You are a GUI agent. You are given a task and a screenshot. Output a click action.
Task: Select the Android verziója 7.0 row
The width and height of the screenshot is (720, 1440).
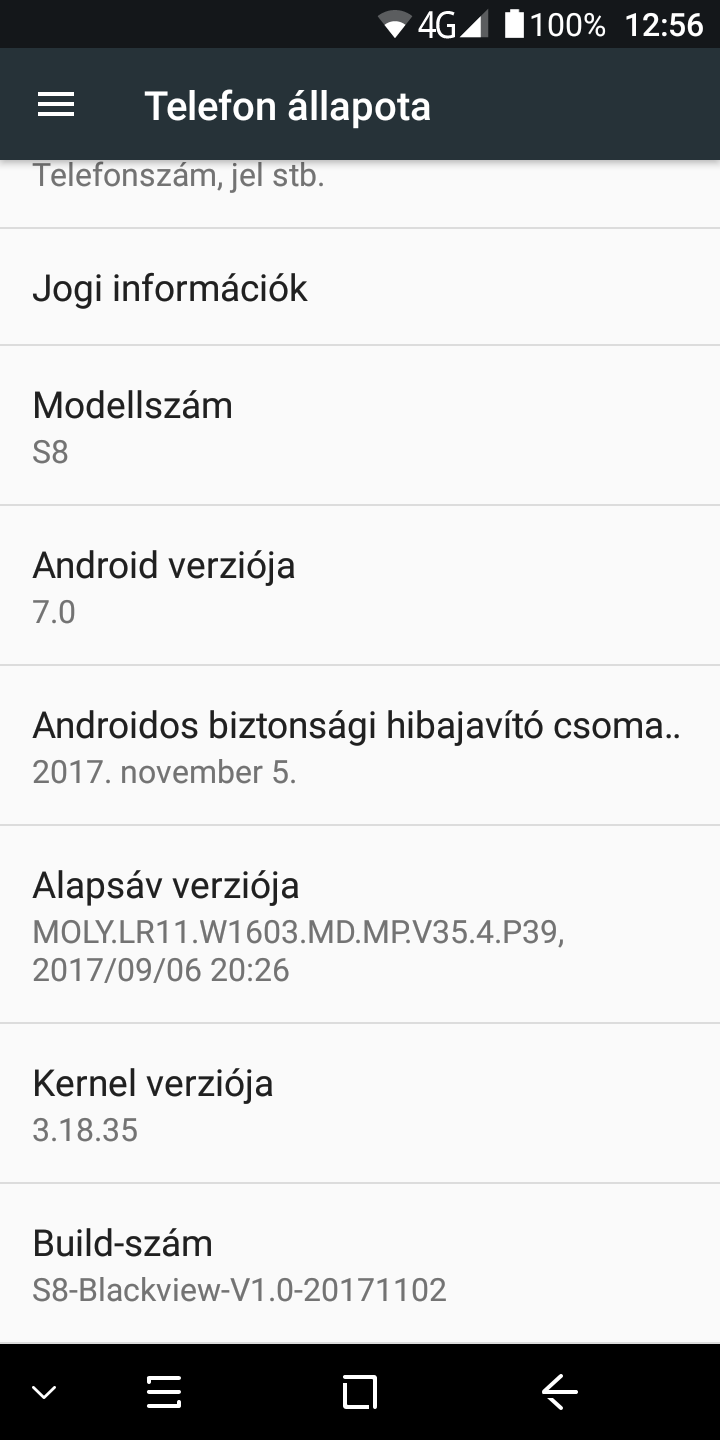tap(360, 584)
